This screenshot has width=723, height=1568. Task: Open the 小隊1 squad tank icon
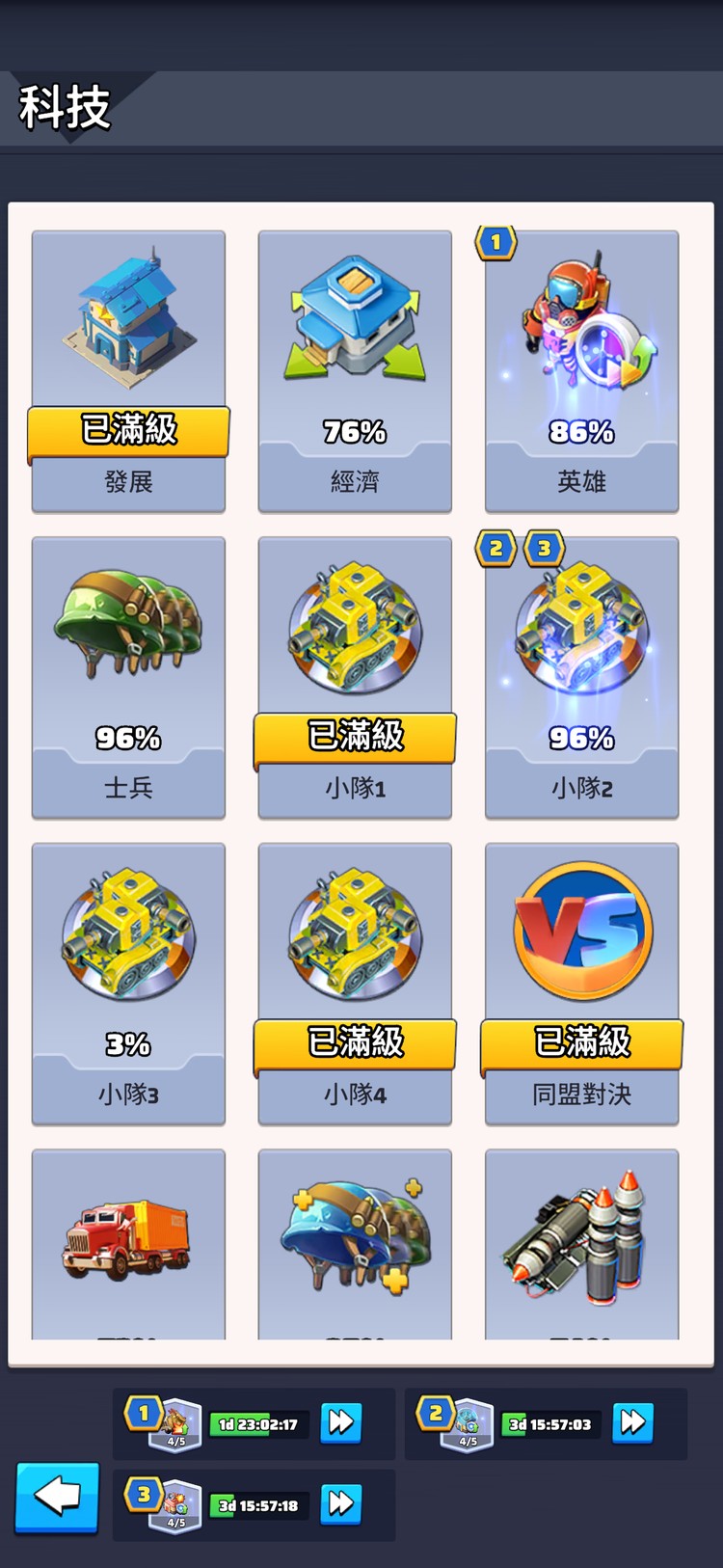pyautogui.click(x=355, y=627)
